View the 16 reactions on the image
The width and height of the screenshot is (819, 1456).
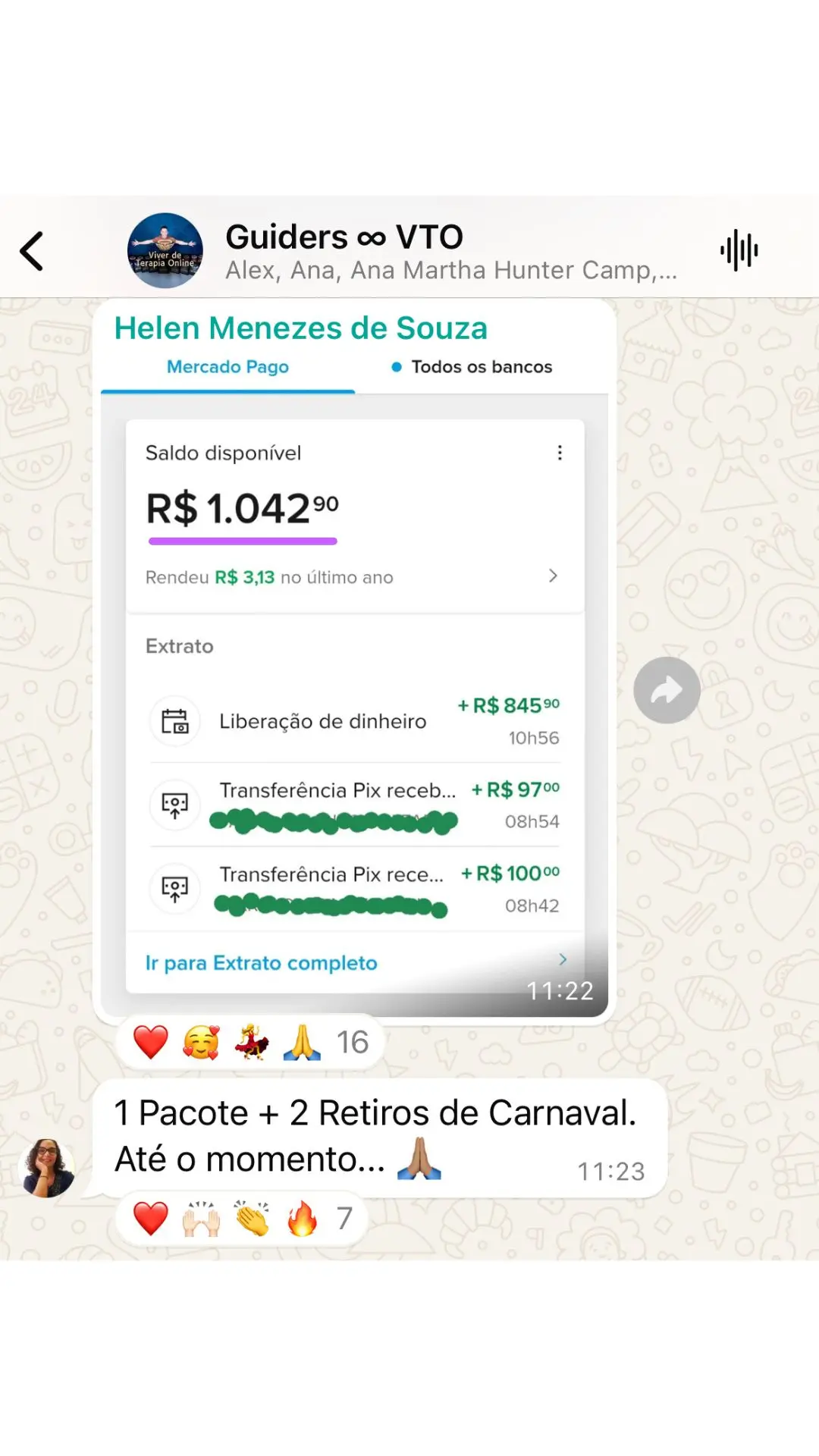pos(250,1043)
